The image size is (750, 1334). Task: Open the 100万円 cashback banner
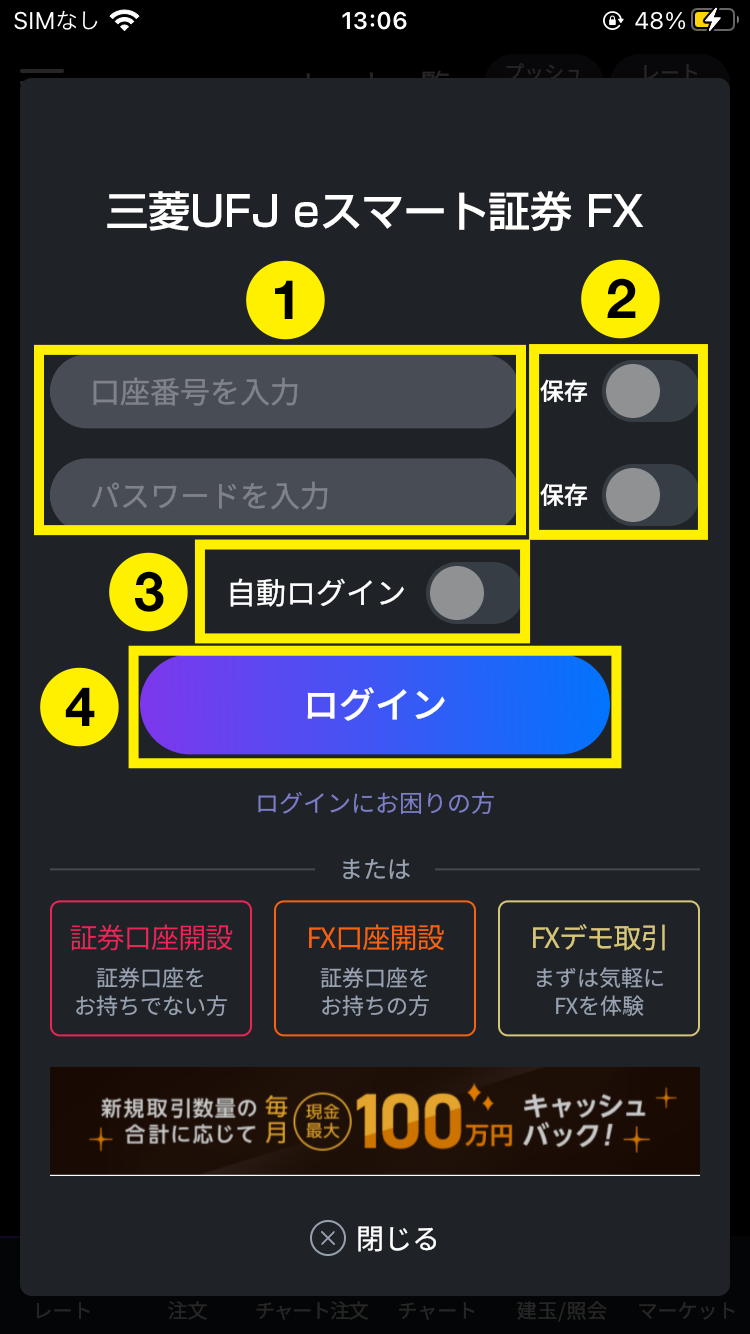tap(375, 1120)
